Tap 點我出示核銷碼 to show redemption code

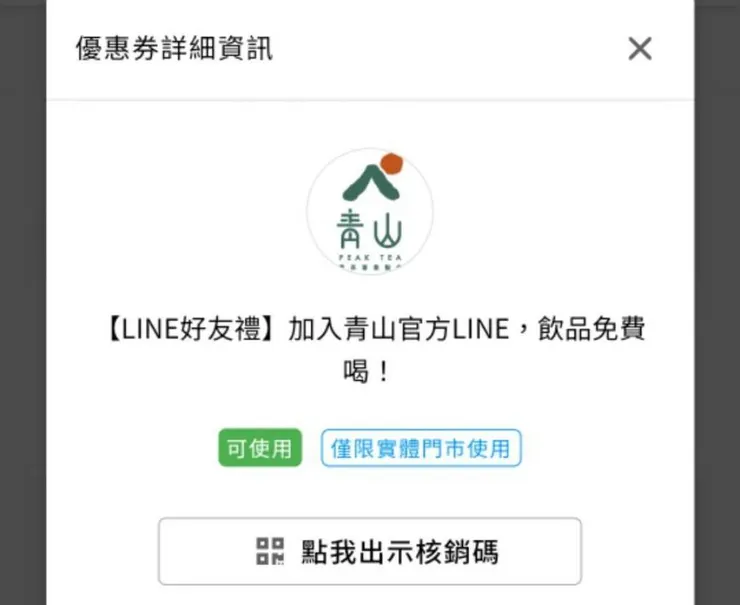[x=370, y=551]
